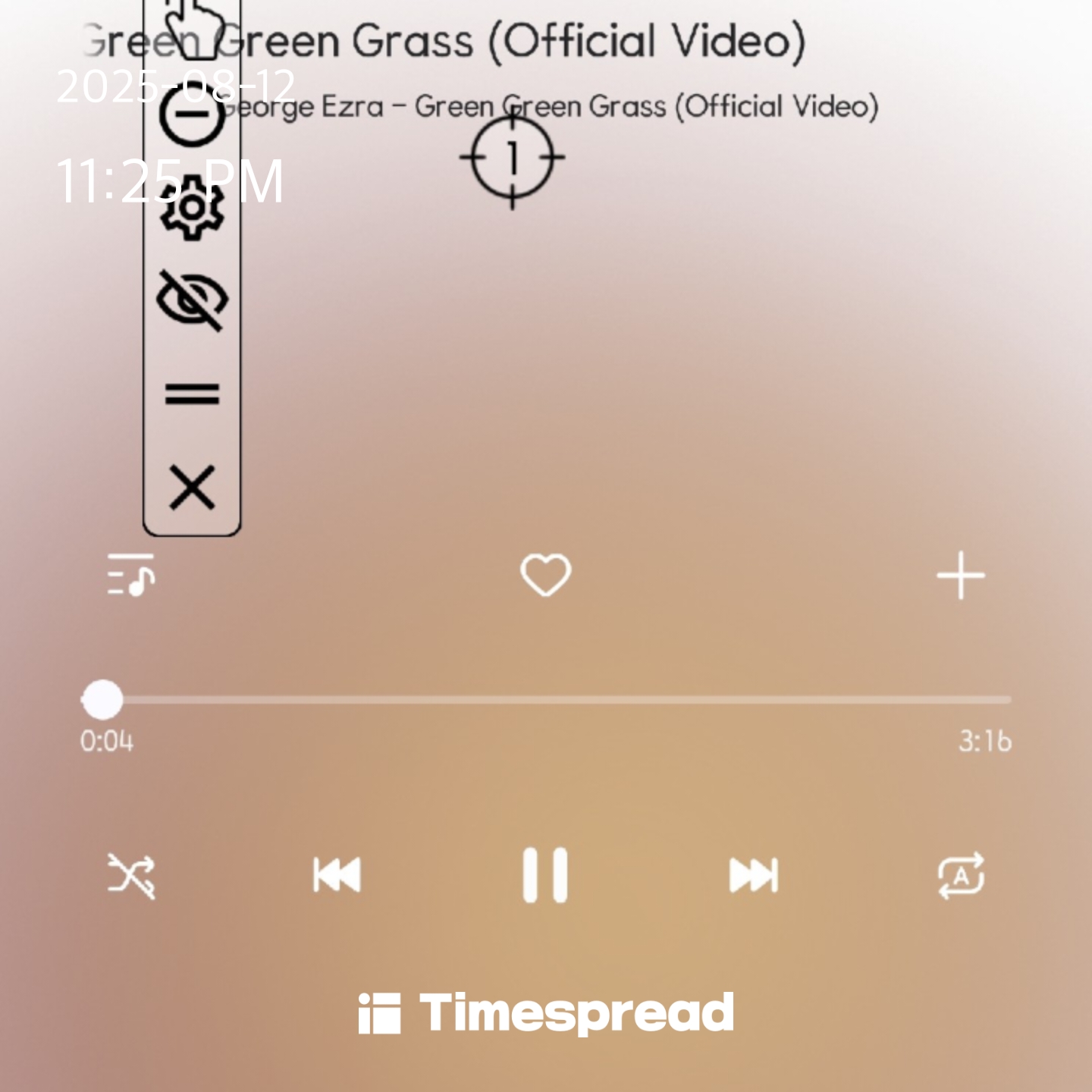This screenshot has height=1092, width=1092.
Task: Toggle shuffle playback
Action: [131, 876]
